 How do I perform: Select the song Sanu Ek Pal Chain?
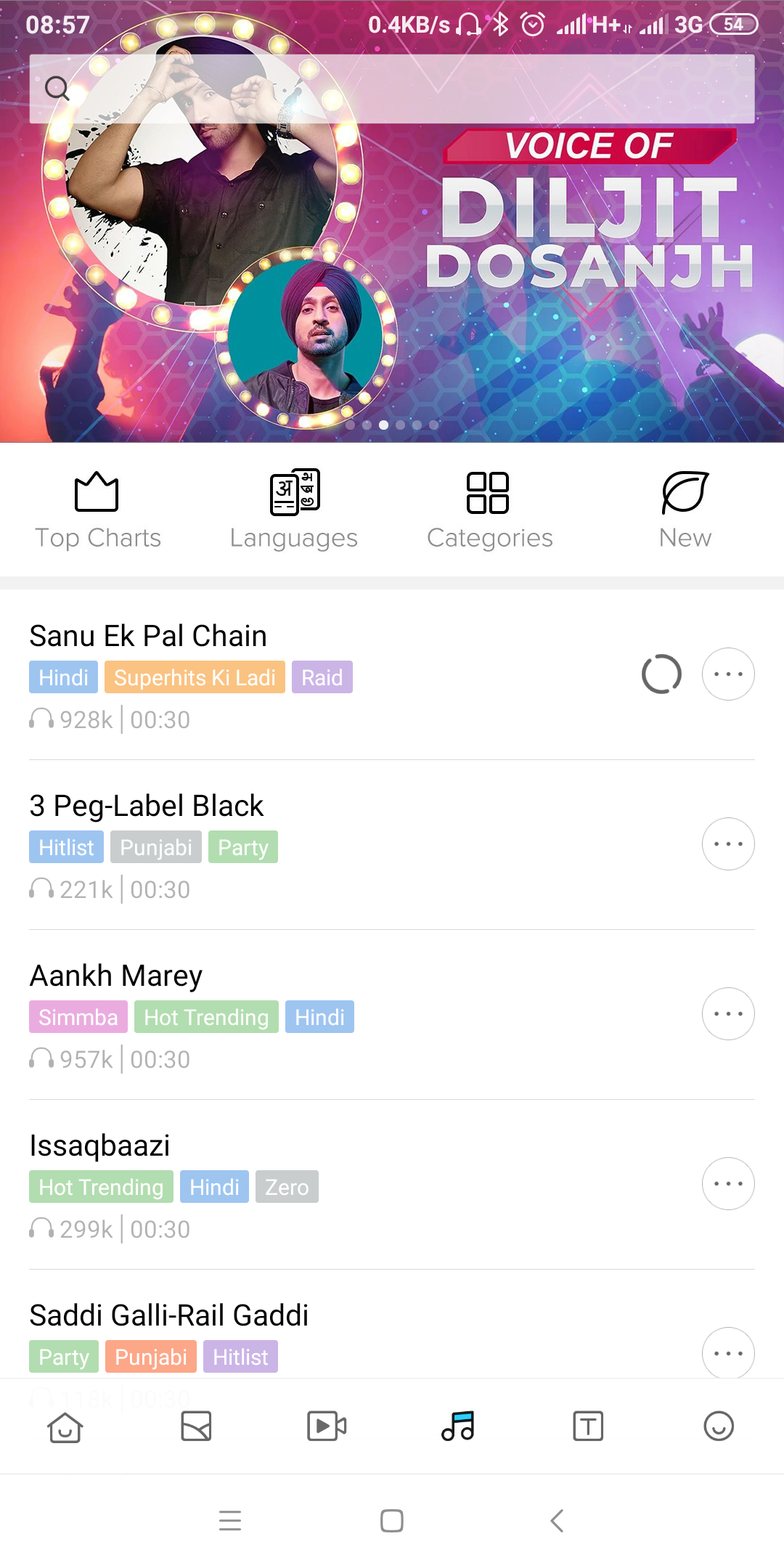[148, 636]
